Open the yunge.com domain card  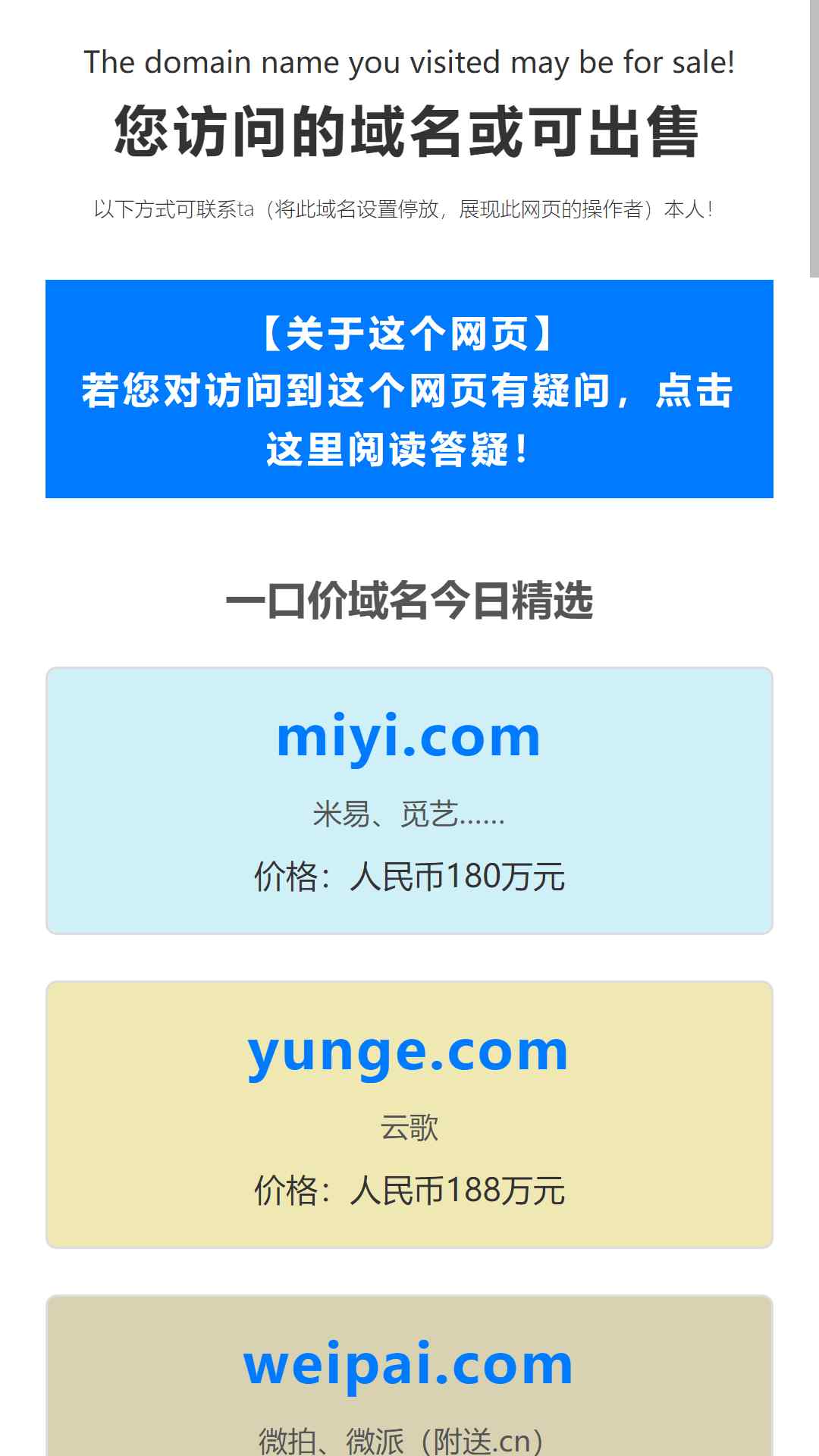[409, 1114]
